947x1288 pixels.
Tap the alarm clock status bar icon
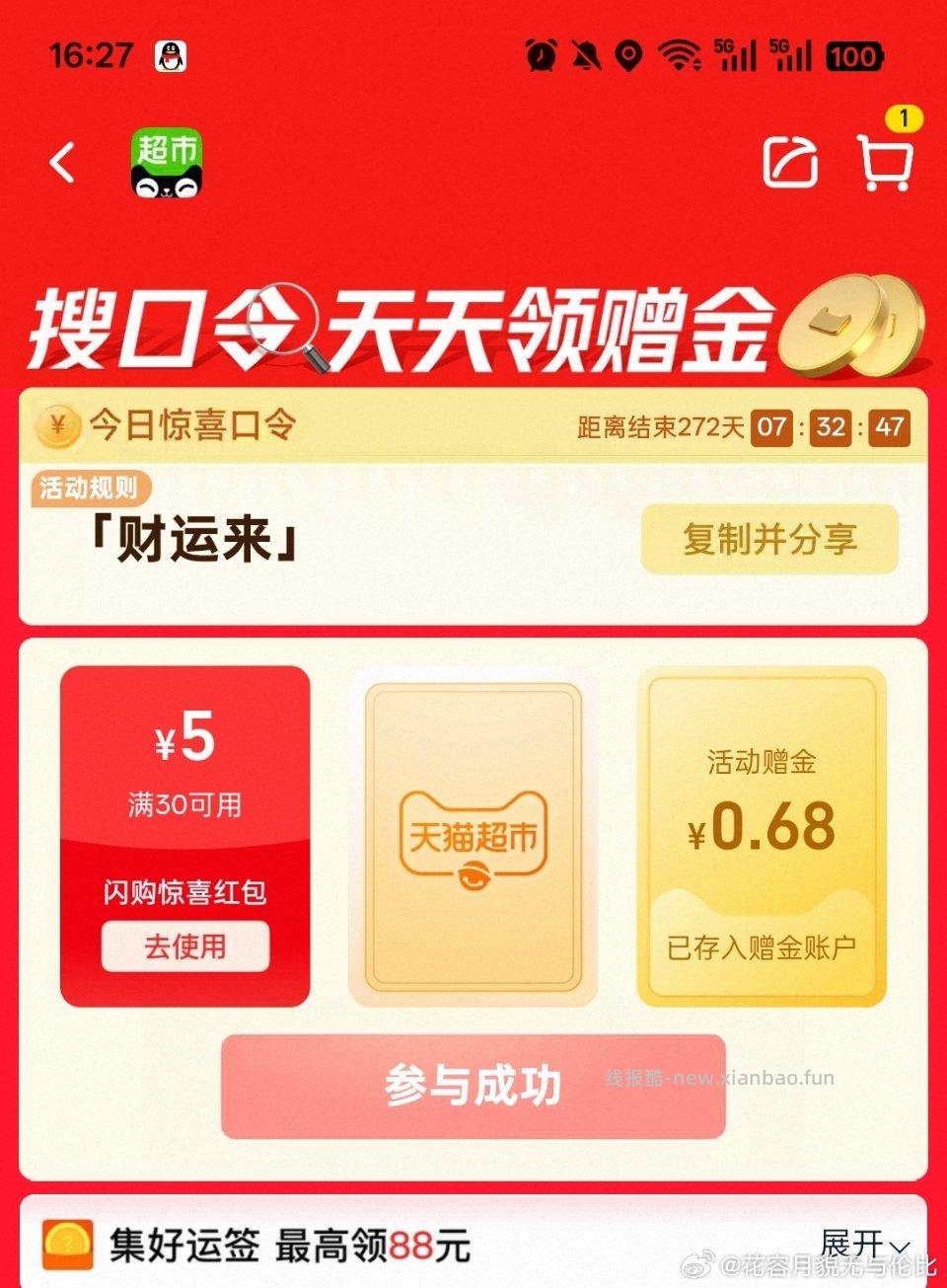537,56
